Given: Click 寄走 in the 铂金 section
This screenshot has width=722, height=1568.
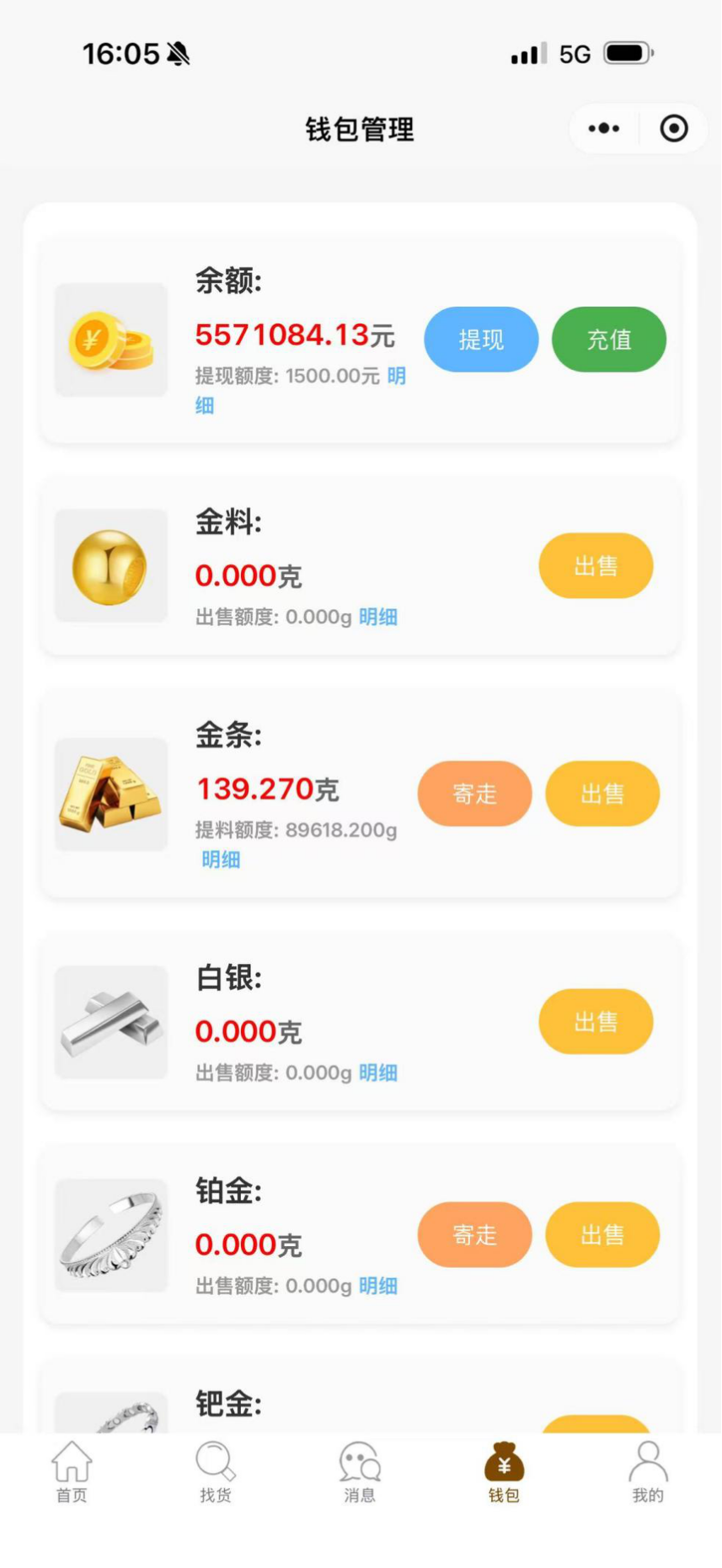Looking at the screenshot, I should tap(473, 1234).
